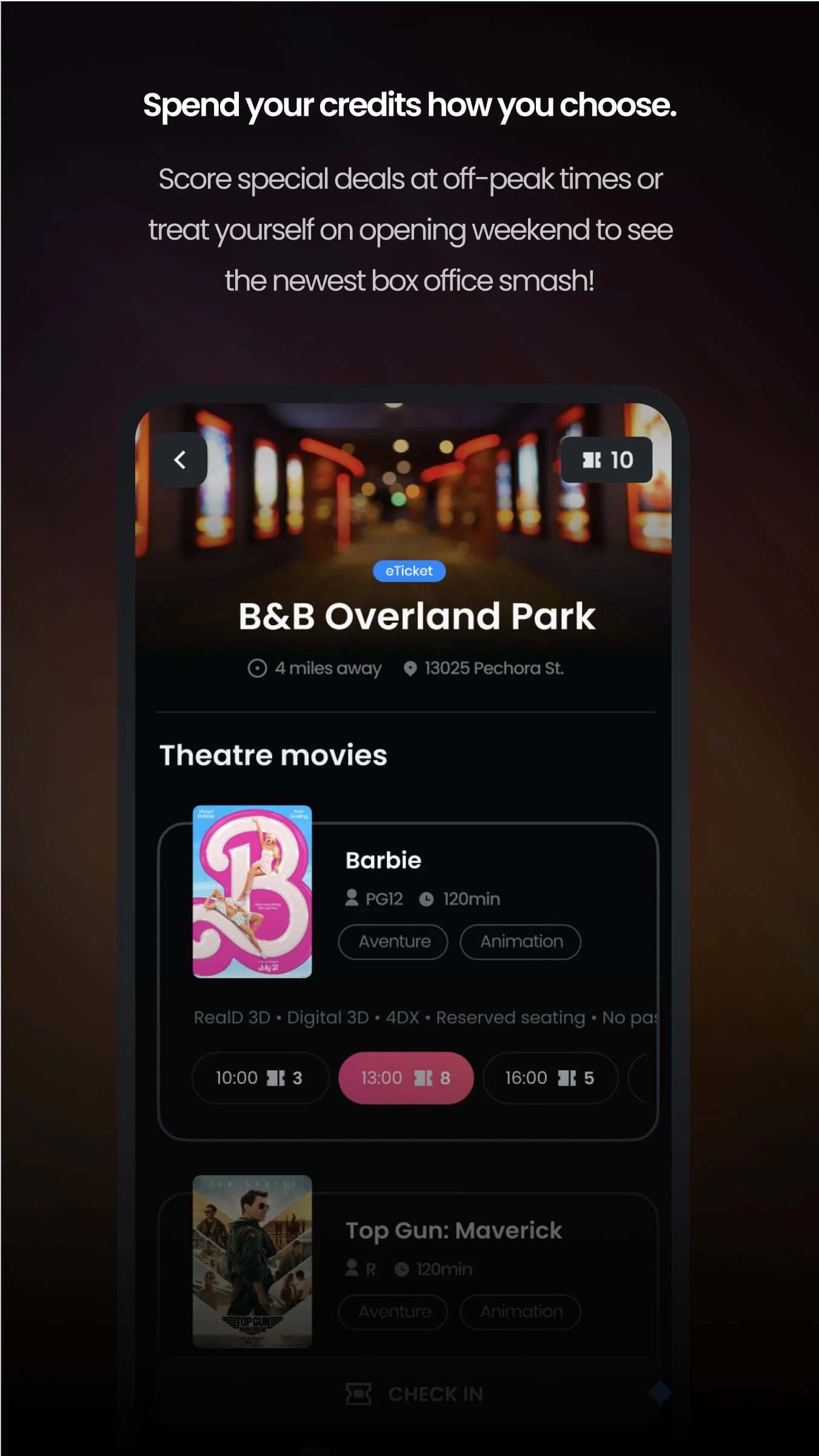Toggle the Aventure genre tag for Barbie

pos(393,941)
